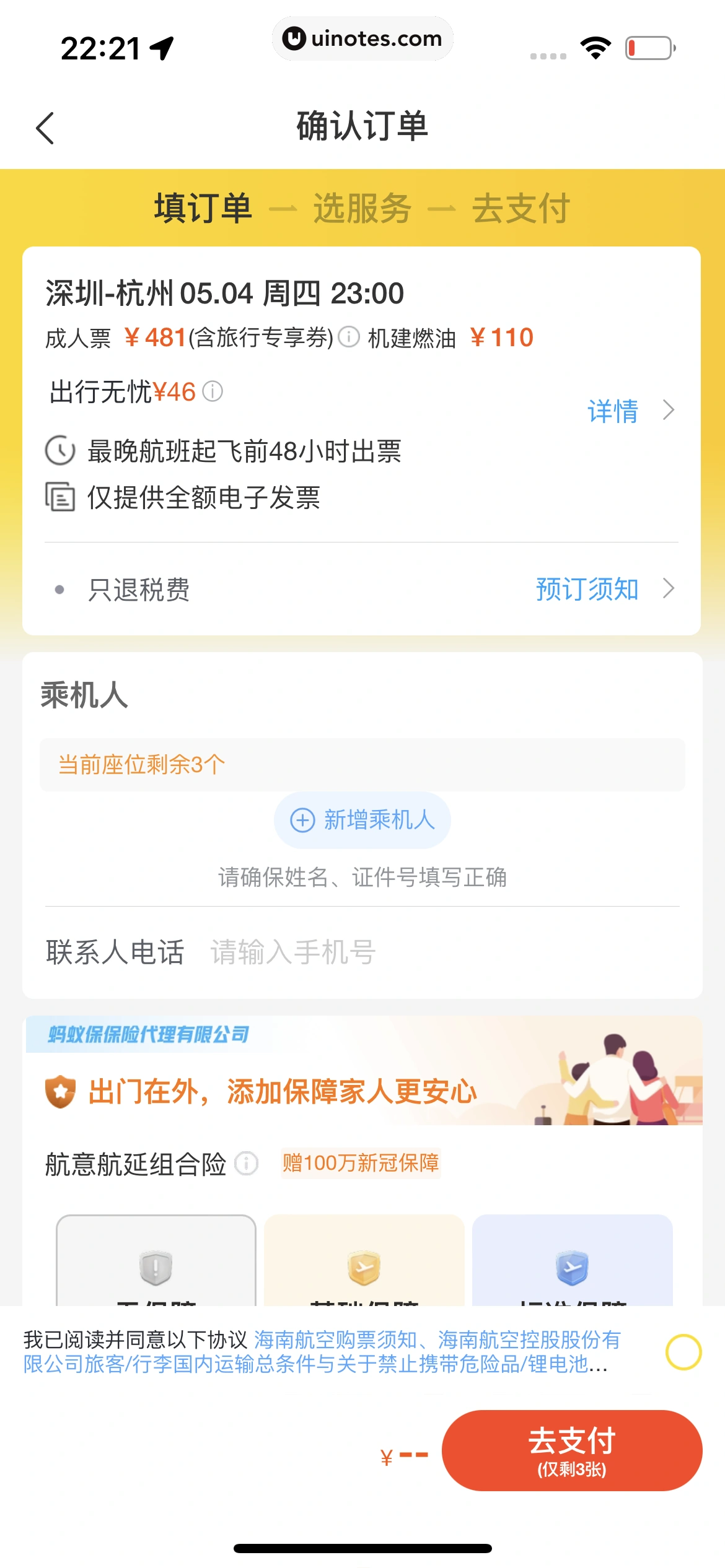Open info for 航意航延组合险
725x1568 pixels.
click(x=247, y=1164)
